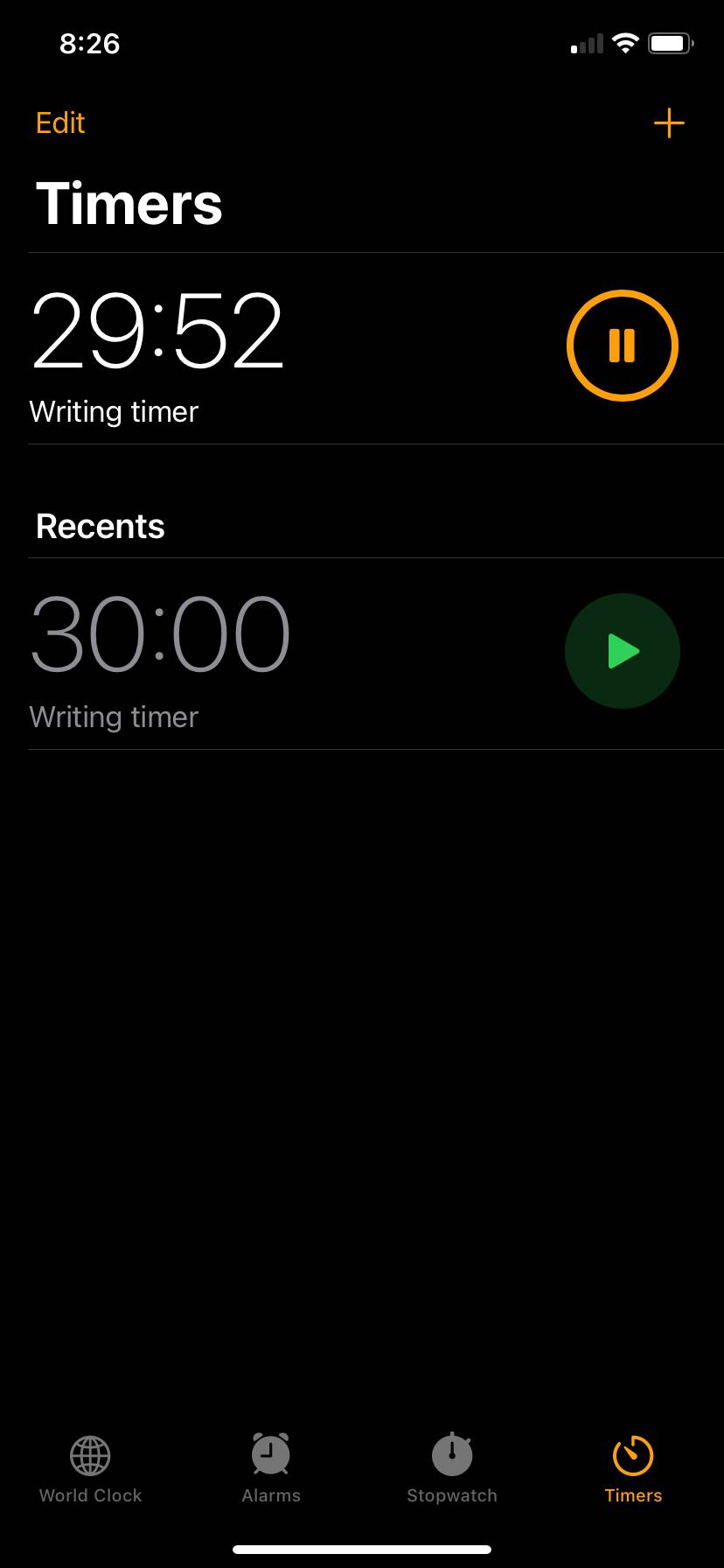This screenshot has width=724, height=1568.
Task: Add a new timer with plus icon
Action: (x=669, y=123)
